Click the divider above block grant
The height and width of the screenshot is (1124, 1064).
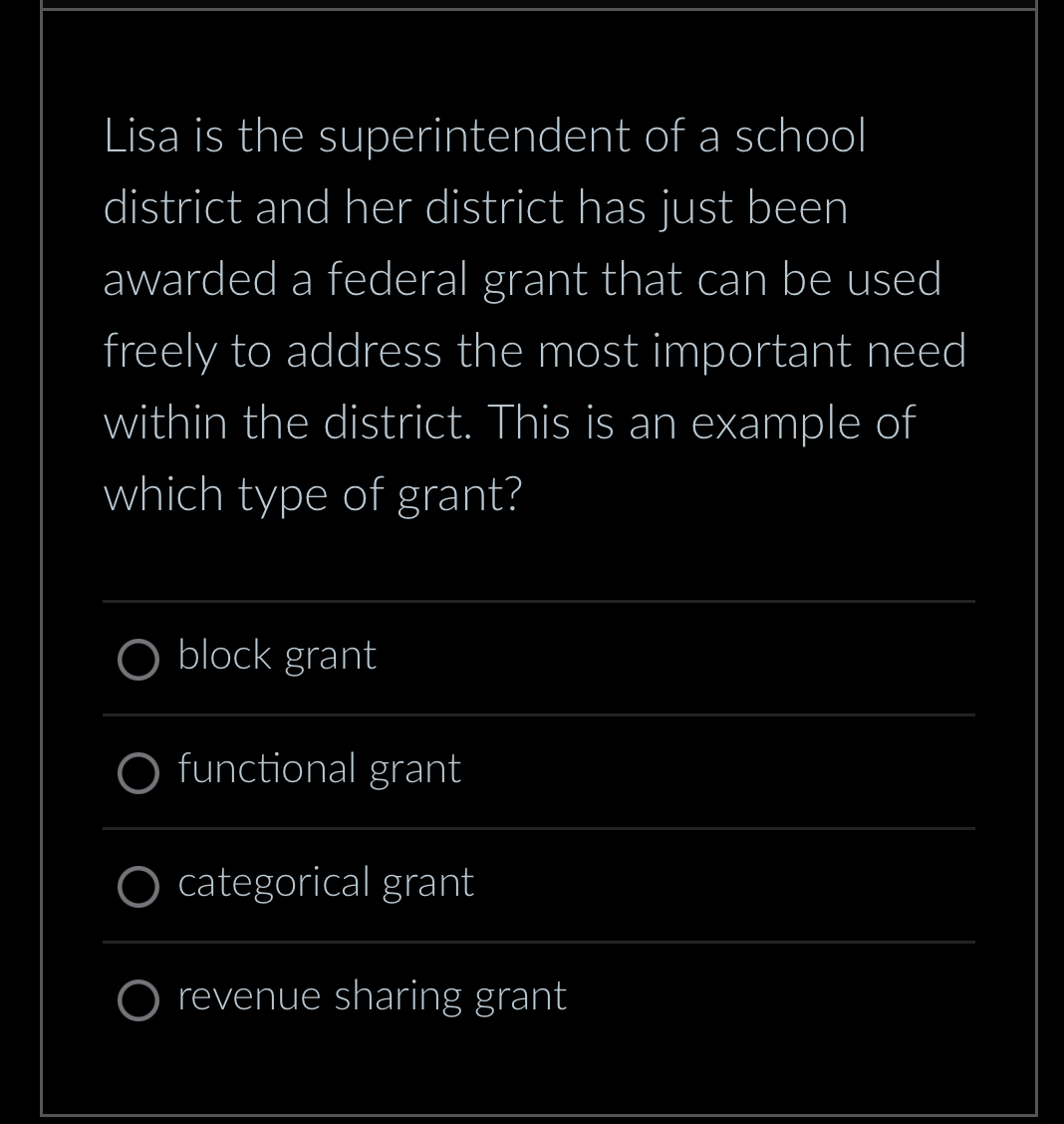pyautogui.click(x=538, y=600)
